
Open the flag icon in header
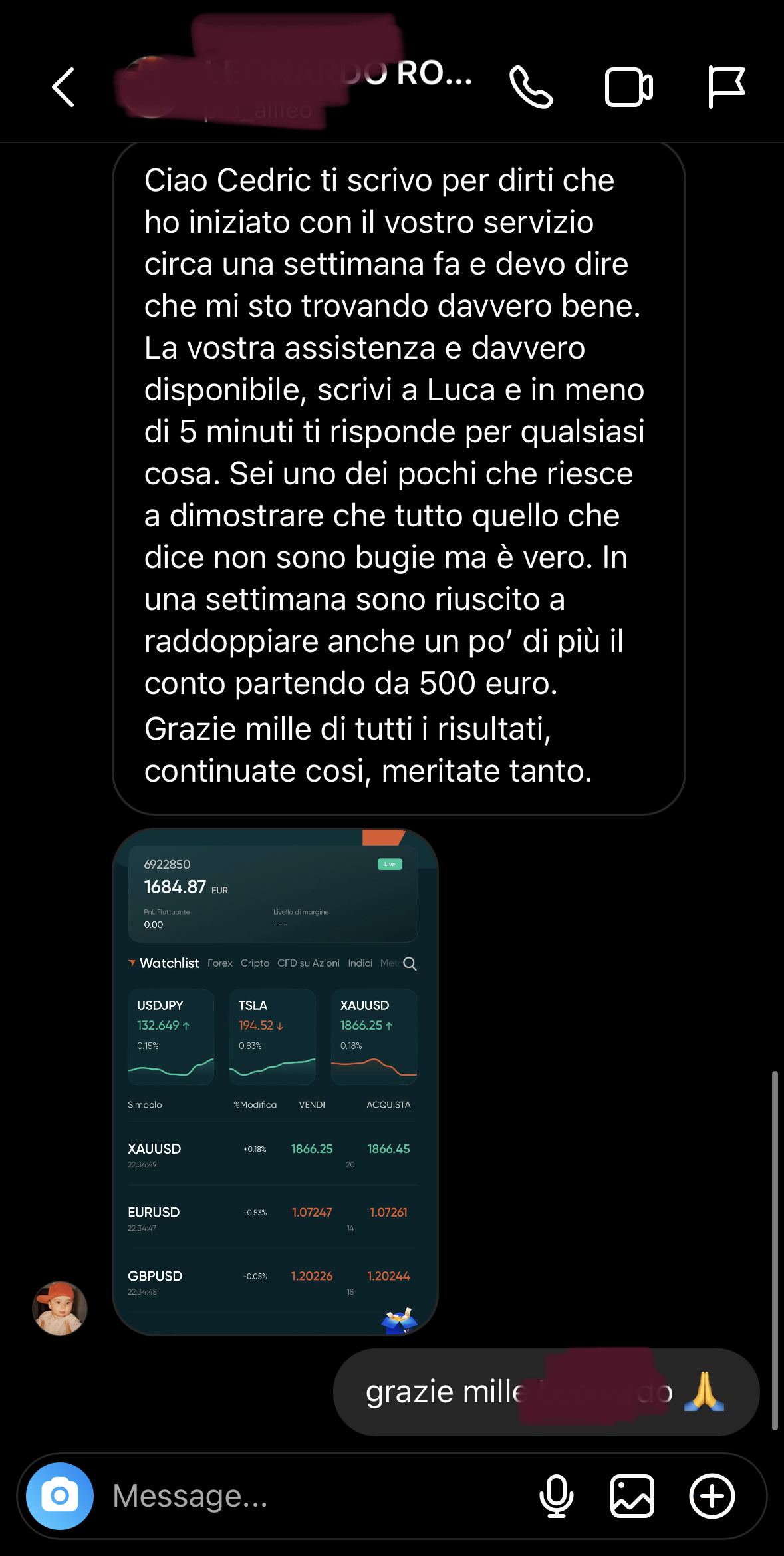point(726,87)
